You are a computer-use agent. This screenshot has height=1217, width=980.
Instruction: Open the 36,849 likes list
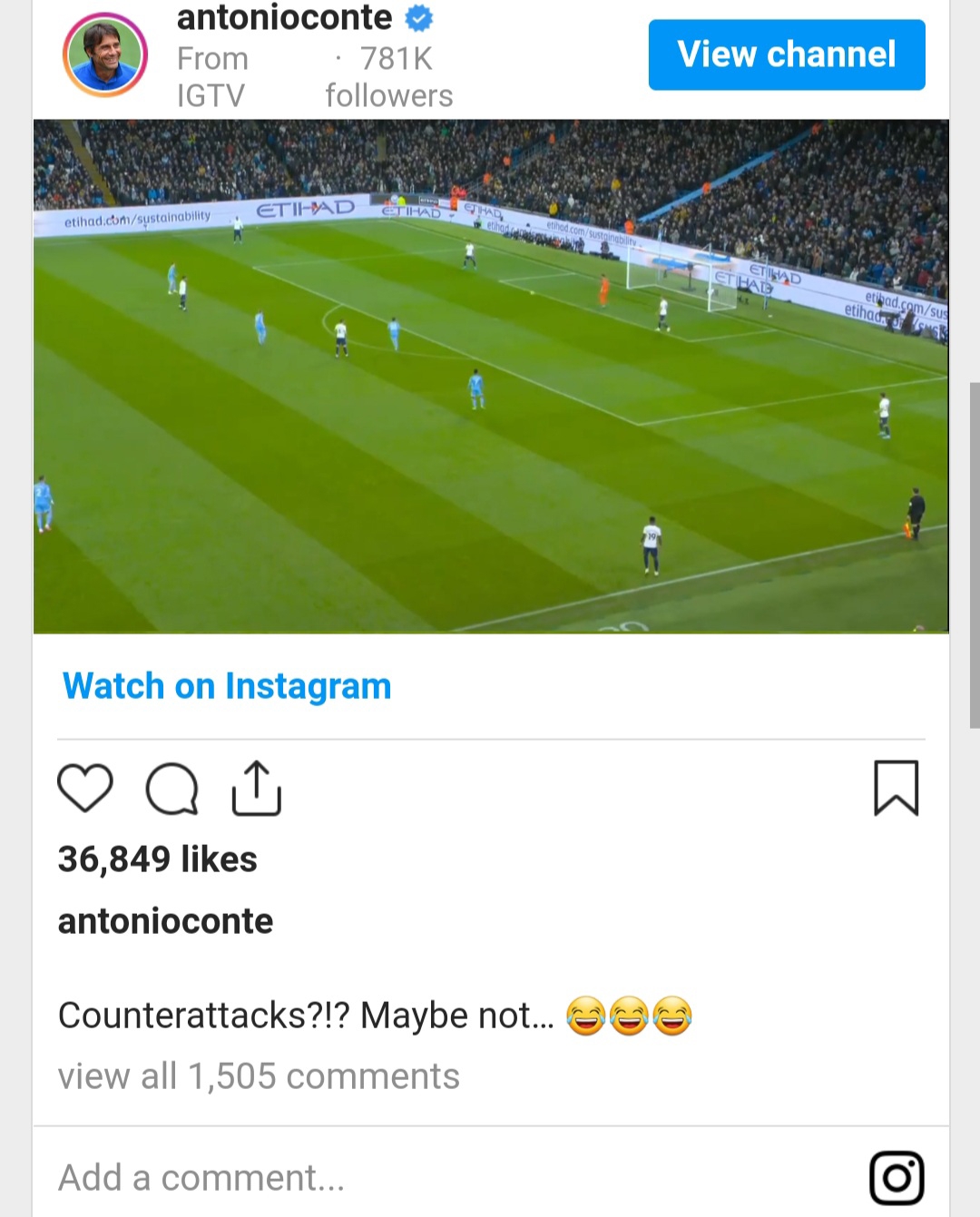coord(157,859)
